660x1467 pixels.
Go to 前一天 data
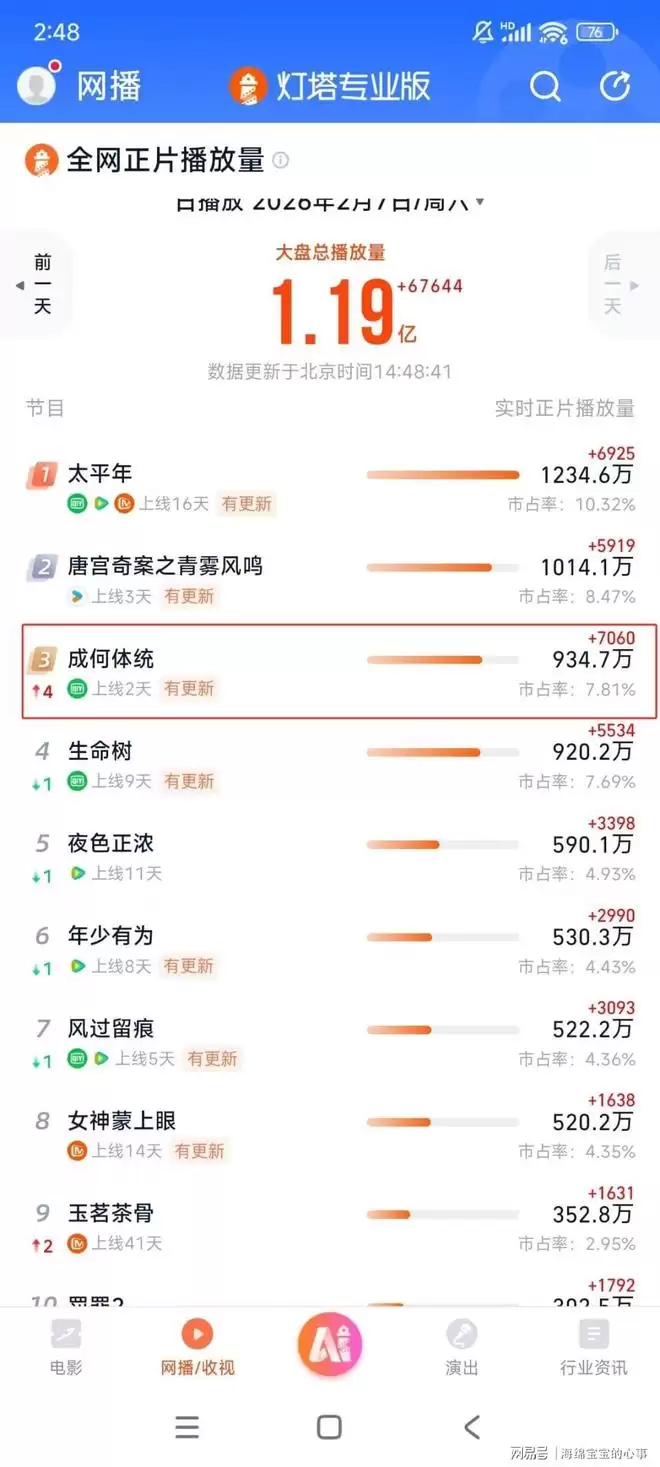pos(41,285)
